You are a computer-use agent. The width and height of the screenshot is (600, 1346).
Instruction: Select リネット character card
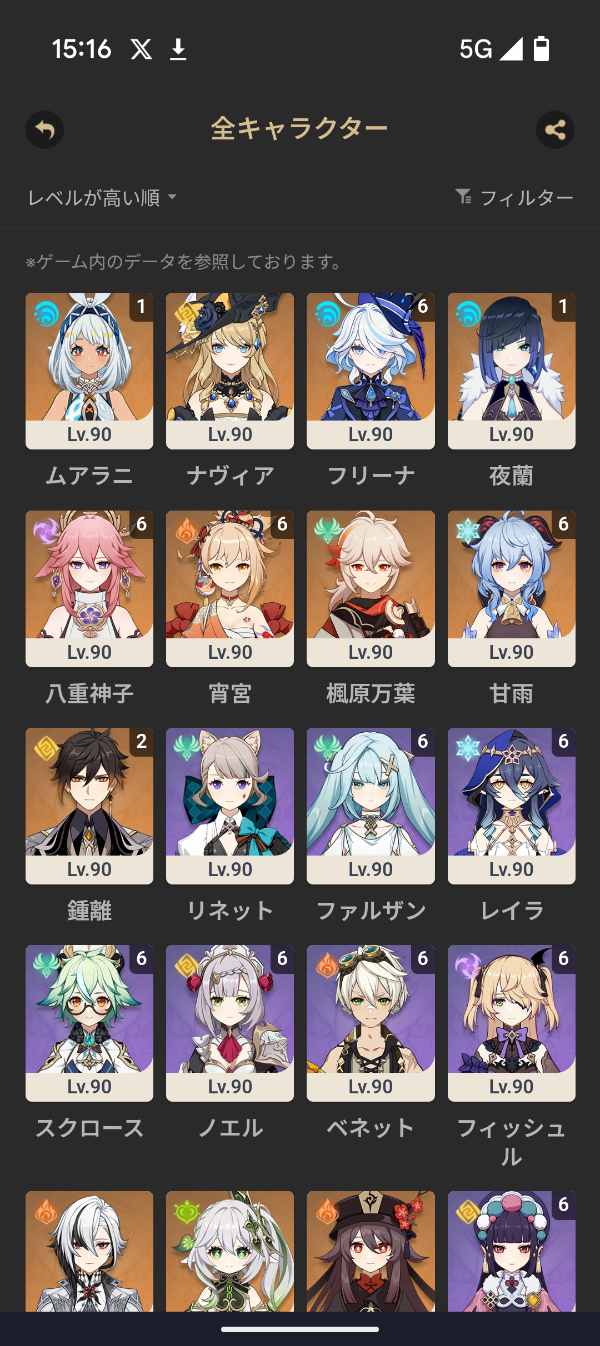coord(230,805)
